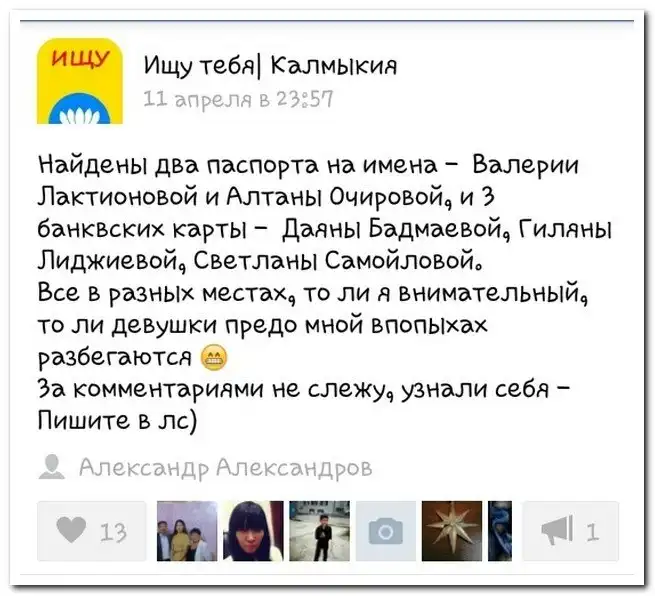Open the Ищу тебя| Калмыкия community page
This screenshot has width=655, height=596.
point(271,67)
